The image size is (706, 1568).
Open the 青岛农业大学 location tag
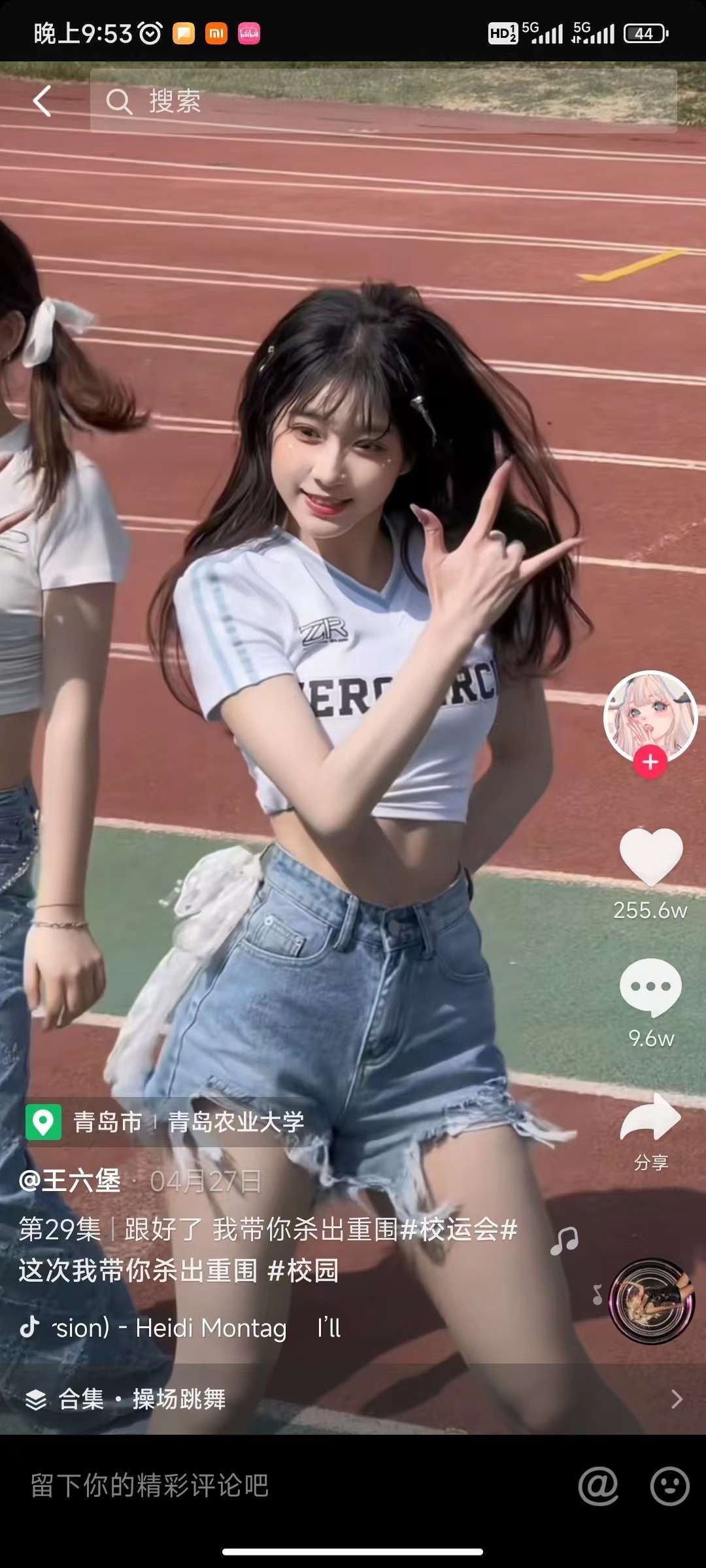[235, 1122]
